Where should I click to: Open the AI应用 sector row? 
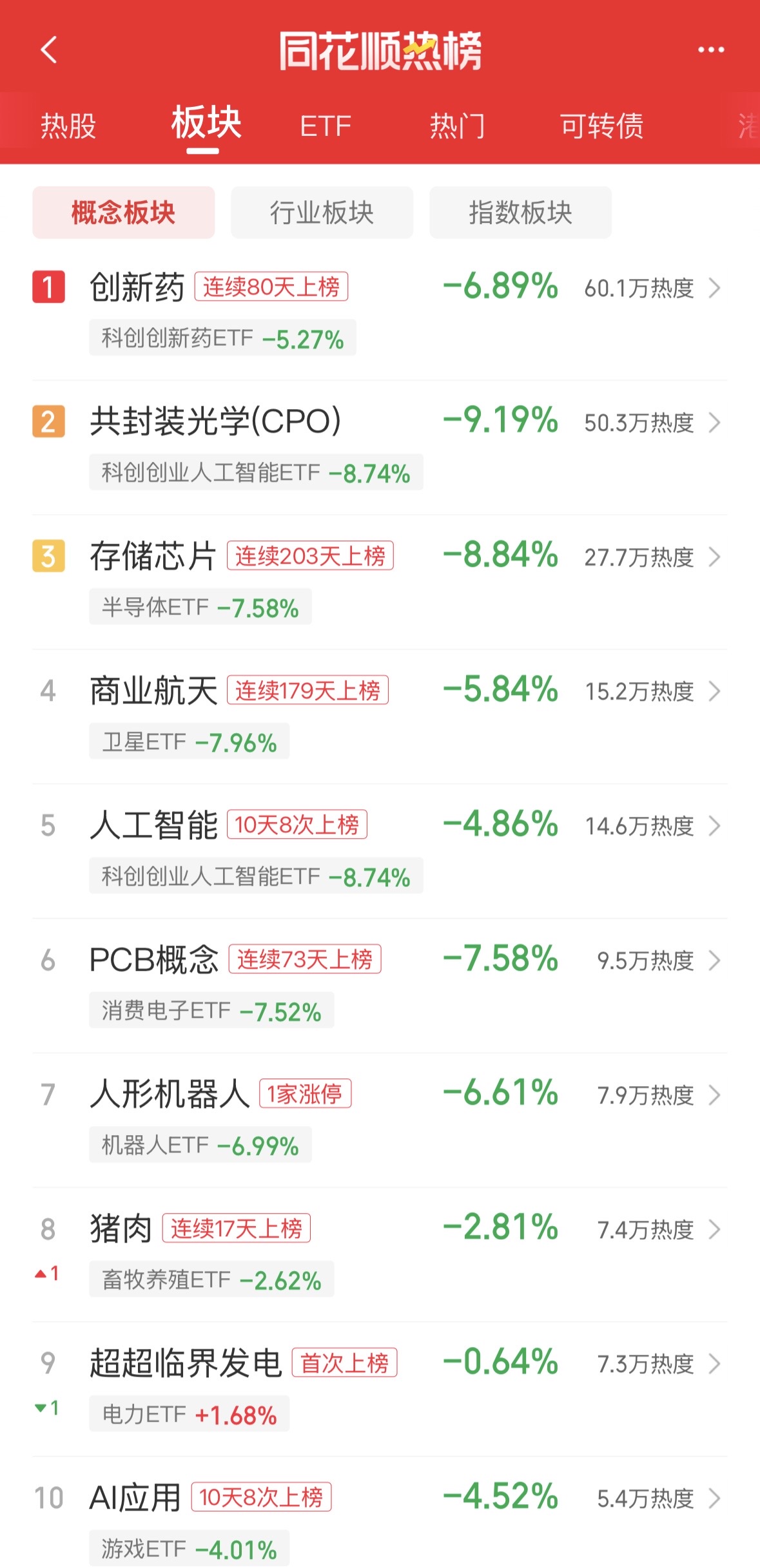point(380,1514)
